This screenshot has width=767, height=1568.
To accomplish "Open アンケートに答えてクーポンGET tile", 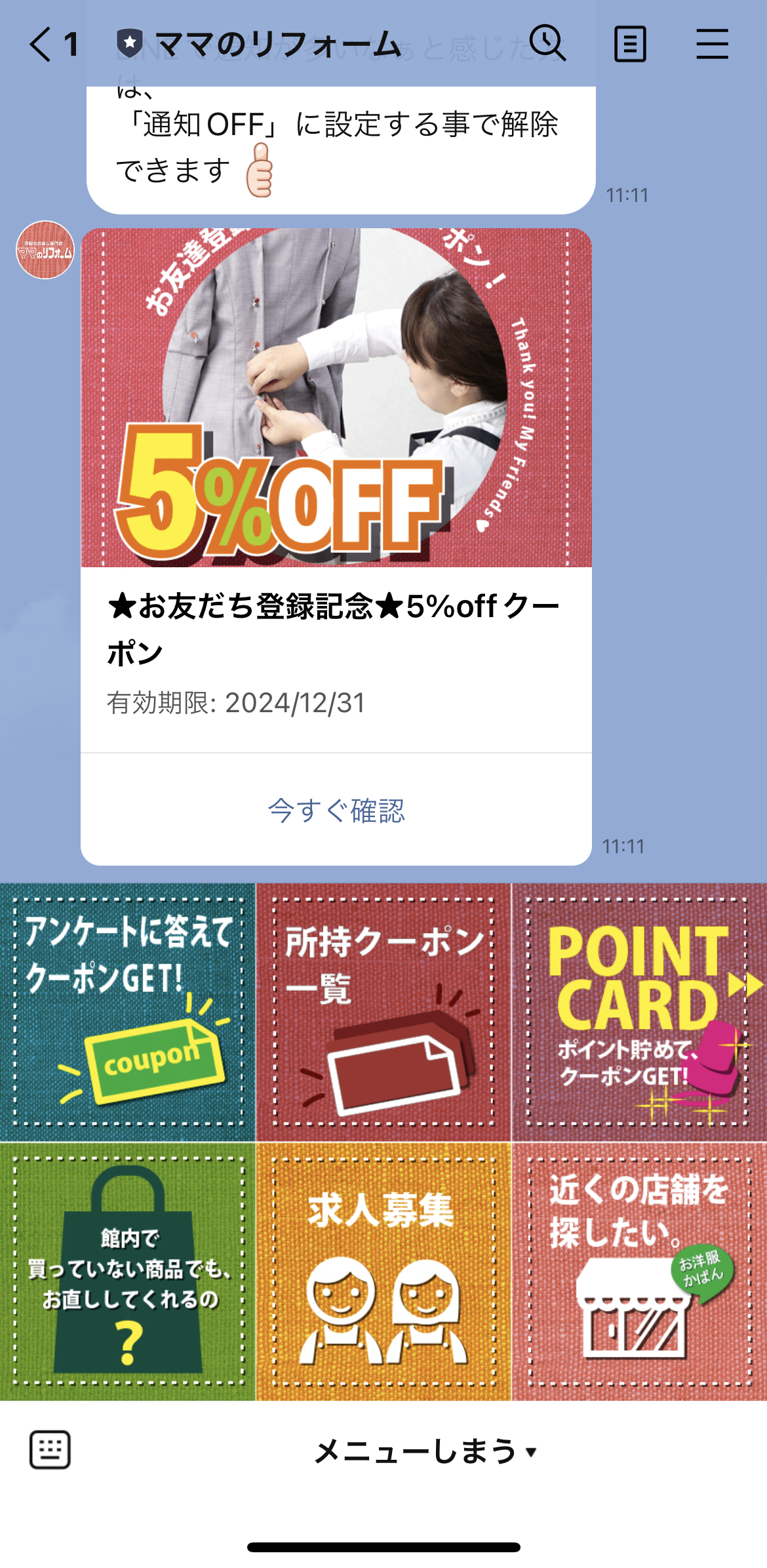I will 127,1012.
